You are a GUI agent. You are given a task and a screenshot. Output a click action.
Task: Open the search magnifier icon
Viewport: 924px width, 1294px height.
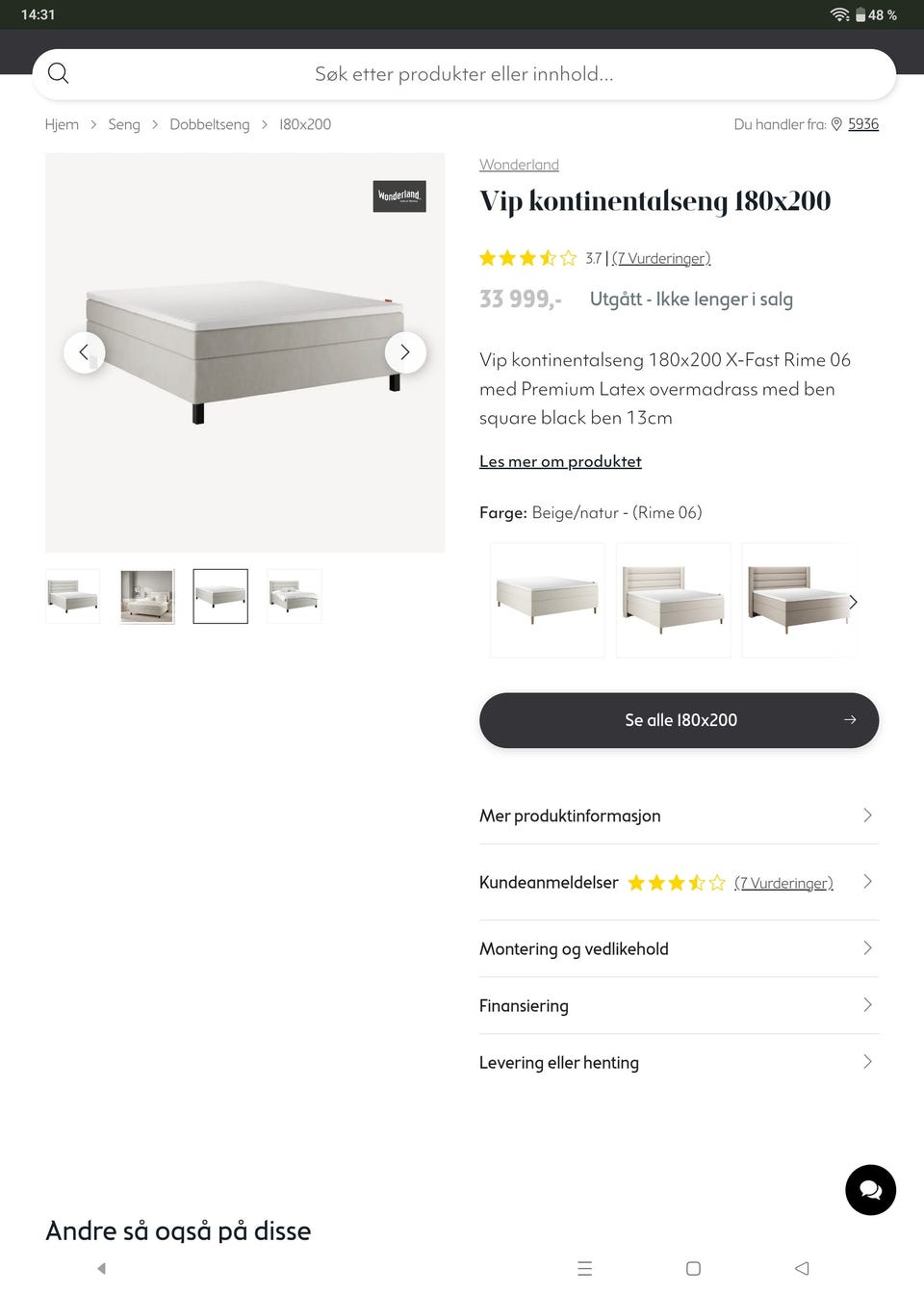click(x=58, y=73)
